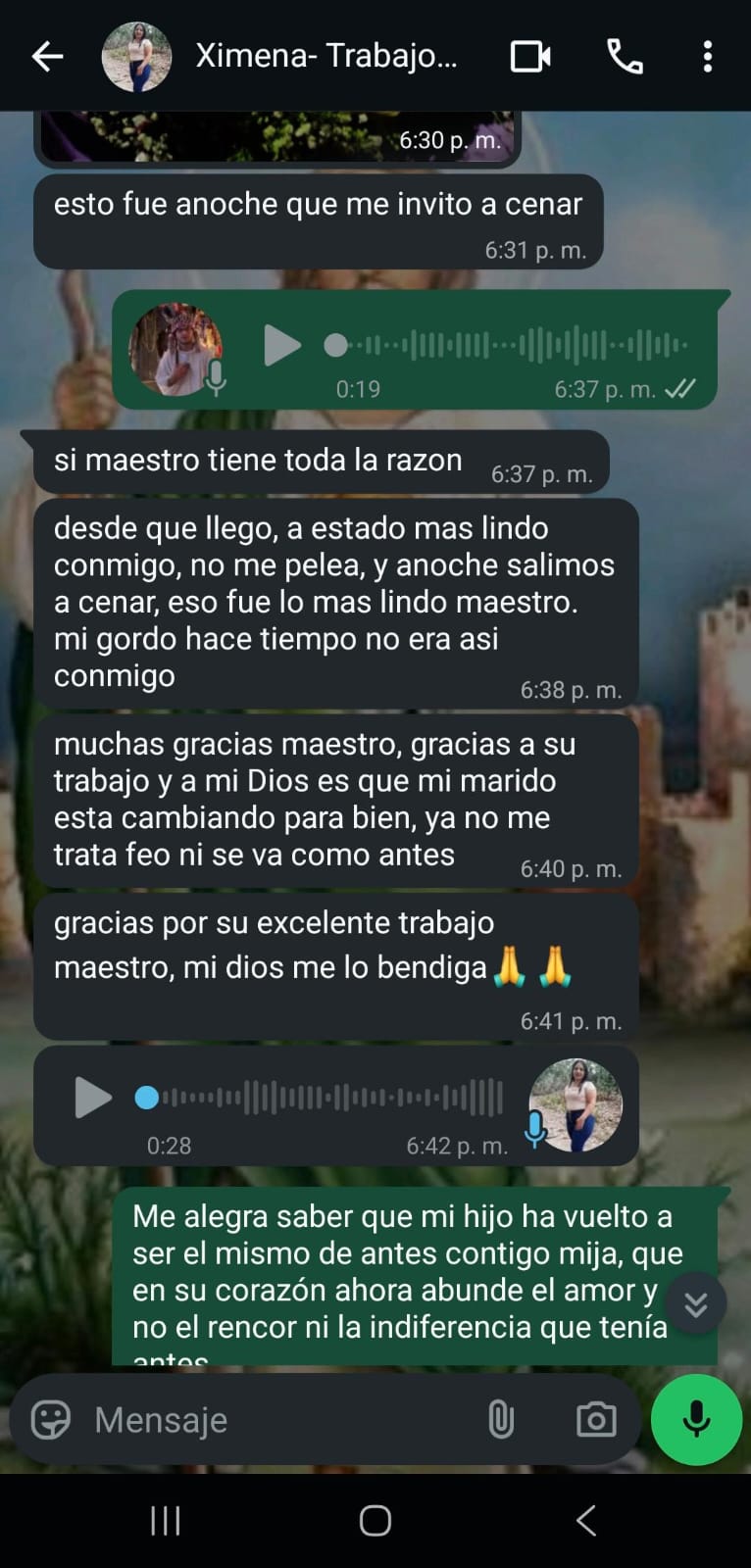Open the camera to send a photo
Viewport: 751px width, 1568px height.
[595, 1419]
